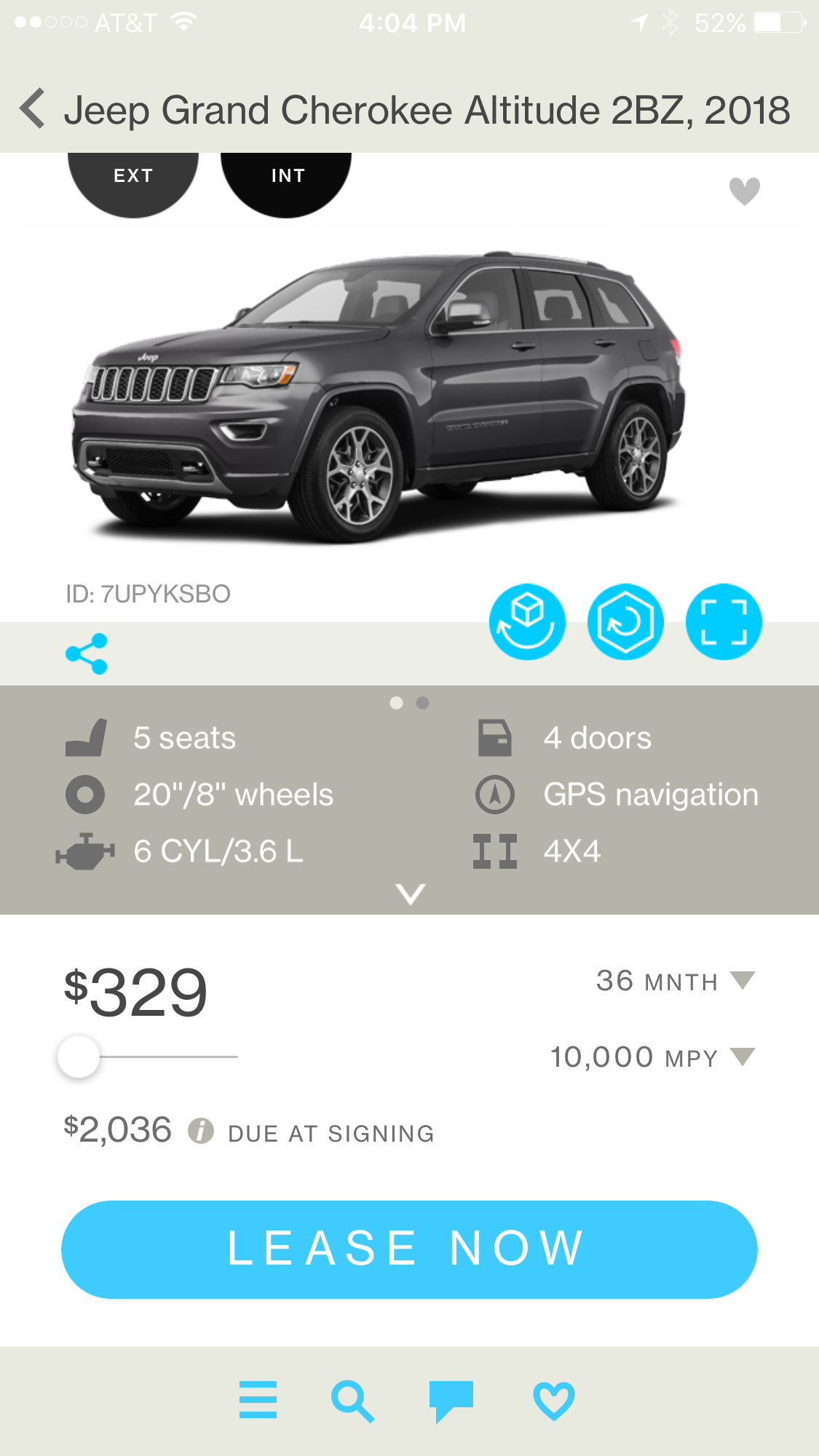
Task: Tap the second page indicator dot
Action: tap(423, 703)
